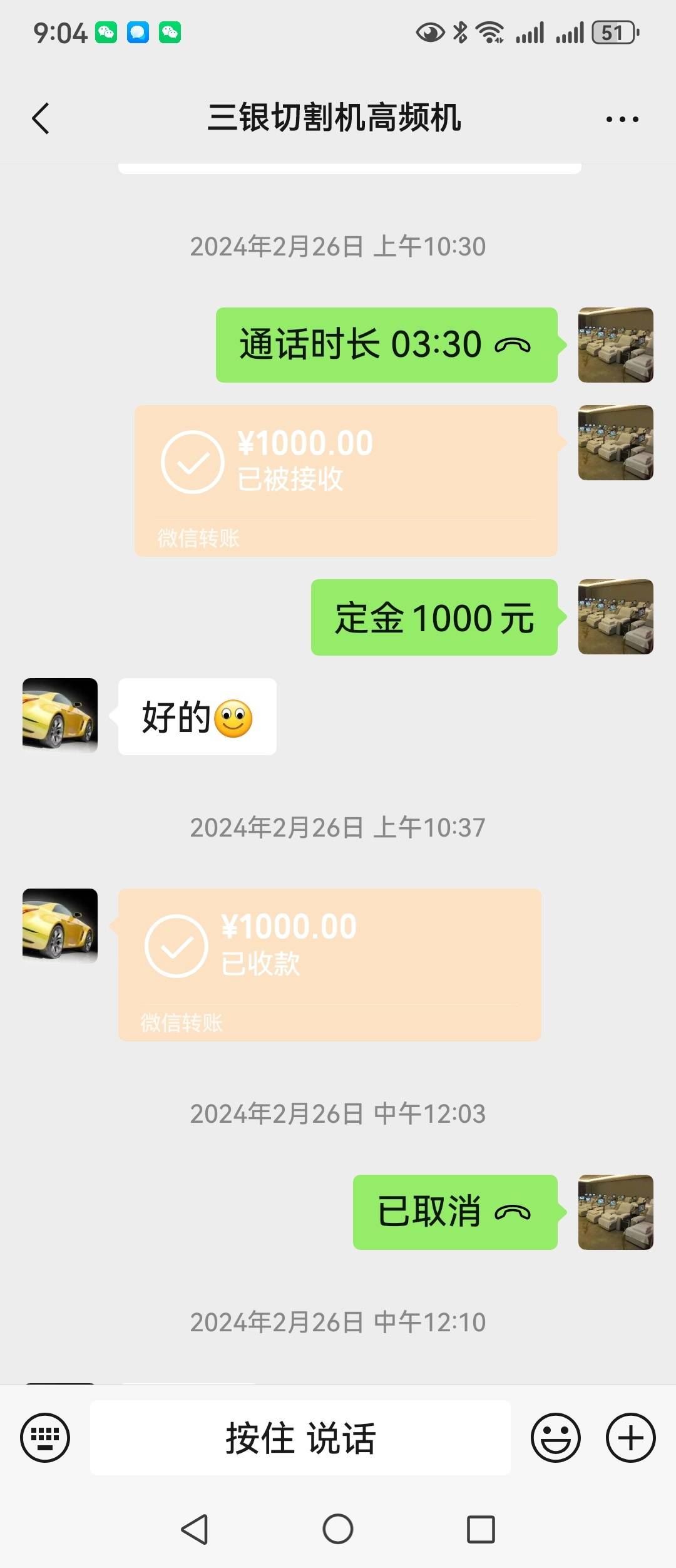Tap the 按住 说话 voice button
This screenshot has height=1568, width=676.
pyautogui.click(x=300, y=1437)
